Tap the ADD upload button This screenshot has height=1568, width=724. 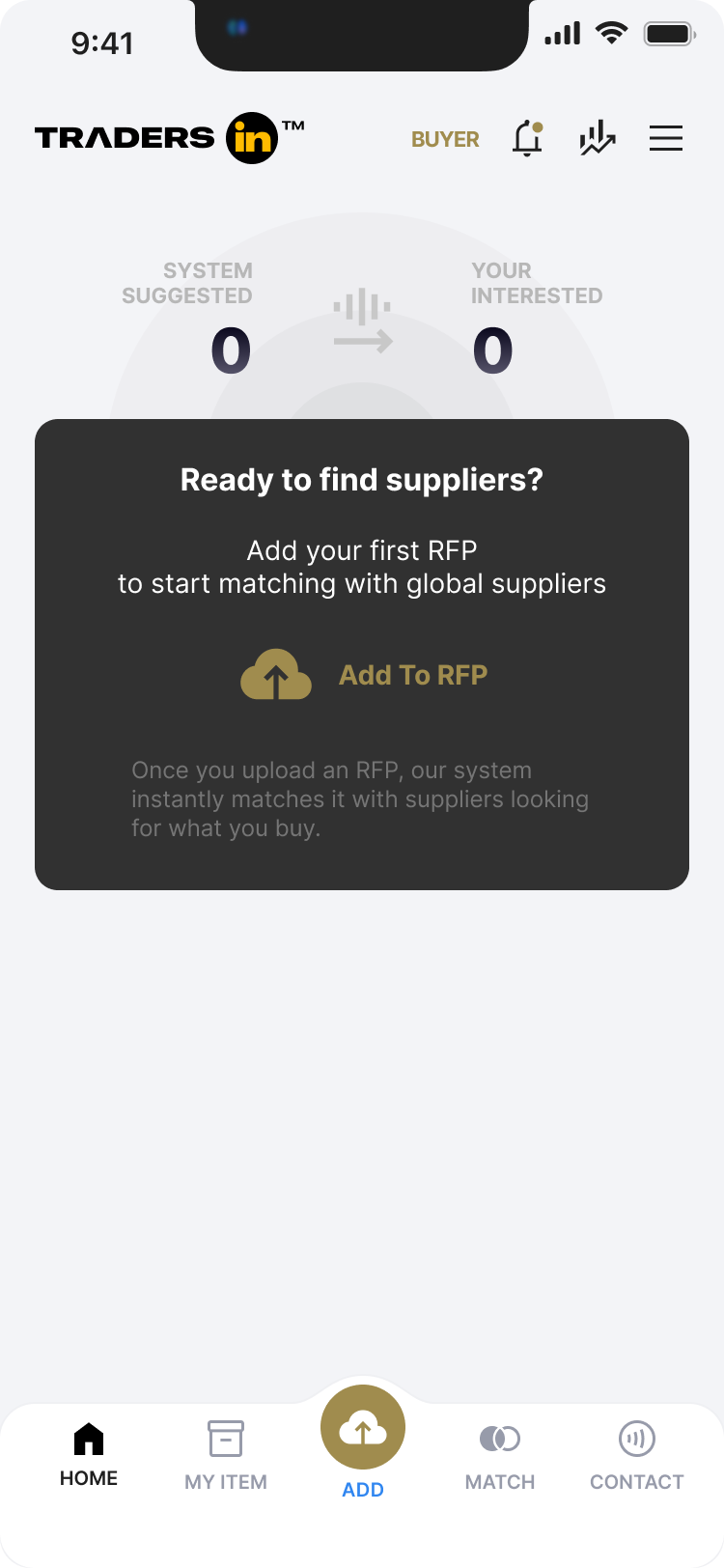363,1429
